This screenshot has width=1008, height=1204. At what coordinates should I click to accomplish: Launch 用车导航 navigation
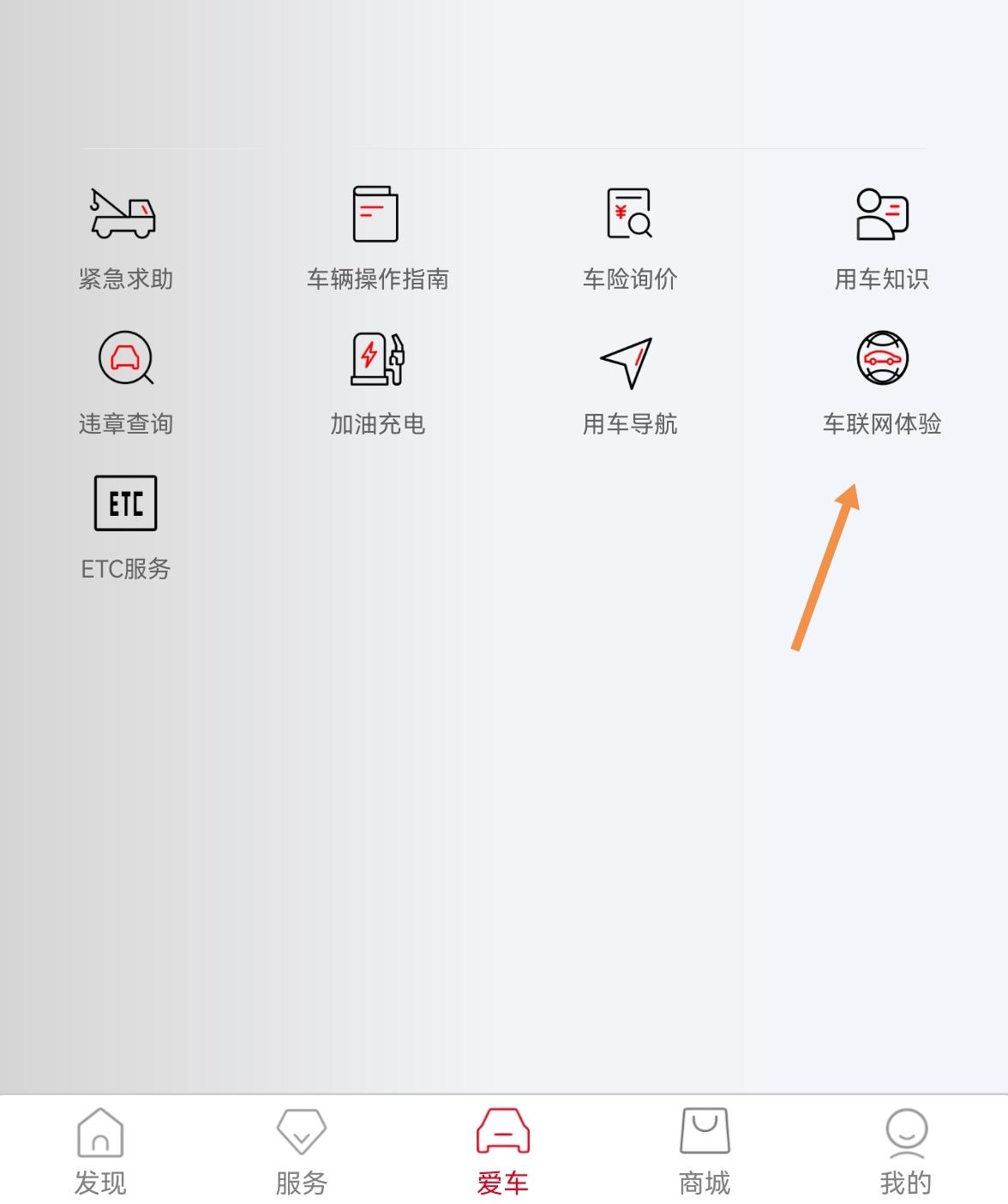(630, 381)
